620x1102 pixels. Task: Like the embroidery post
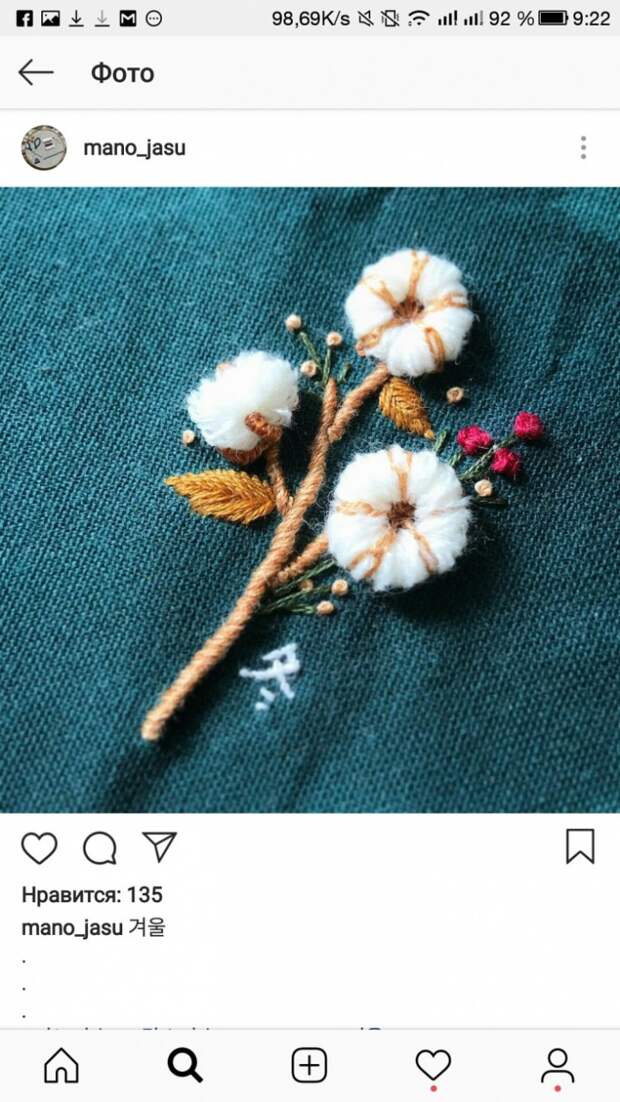click(39, 847)
